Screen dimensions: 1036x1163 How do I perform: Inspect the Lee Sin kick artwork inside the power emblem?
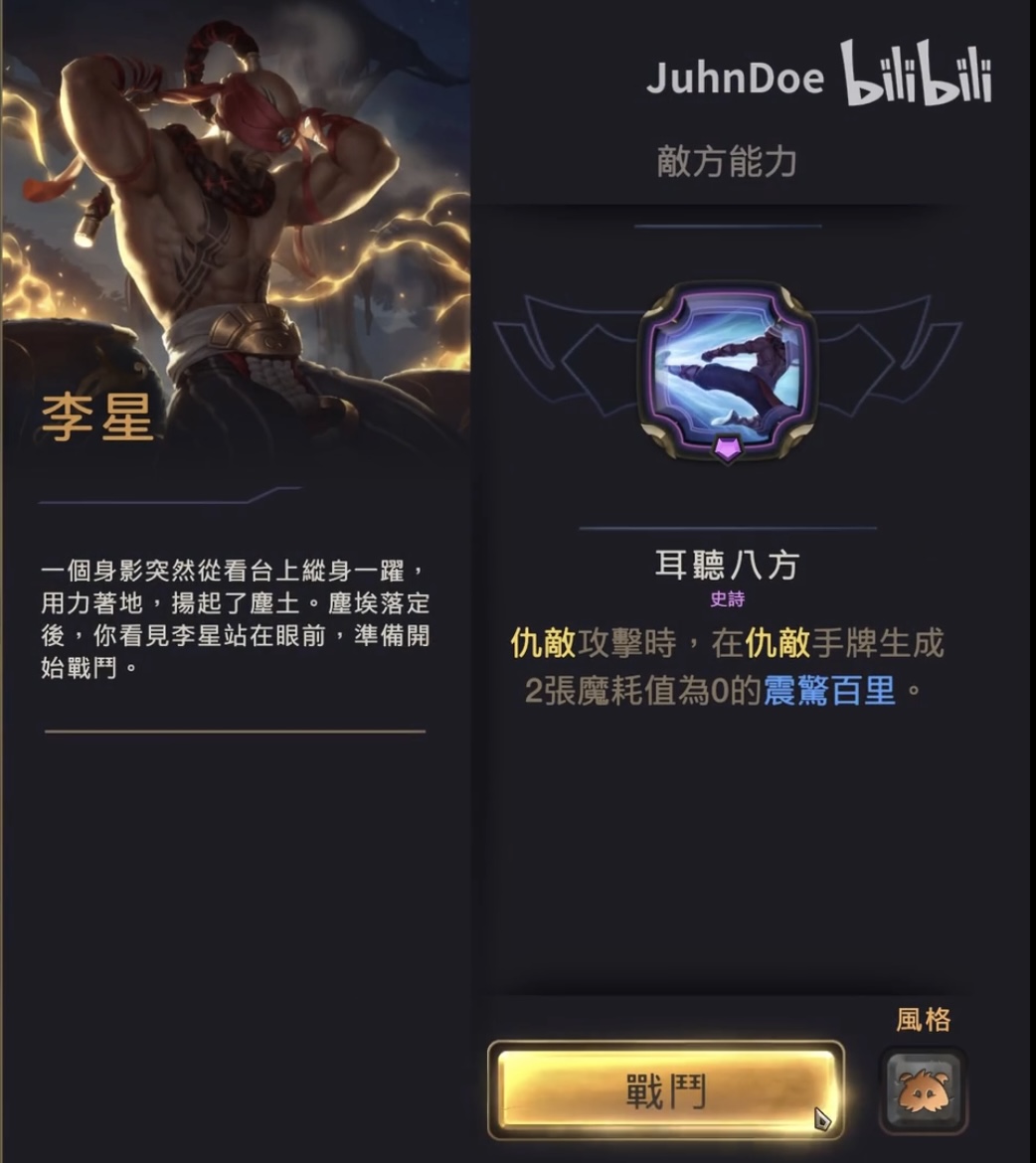[x=731, y=368]
